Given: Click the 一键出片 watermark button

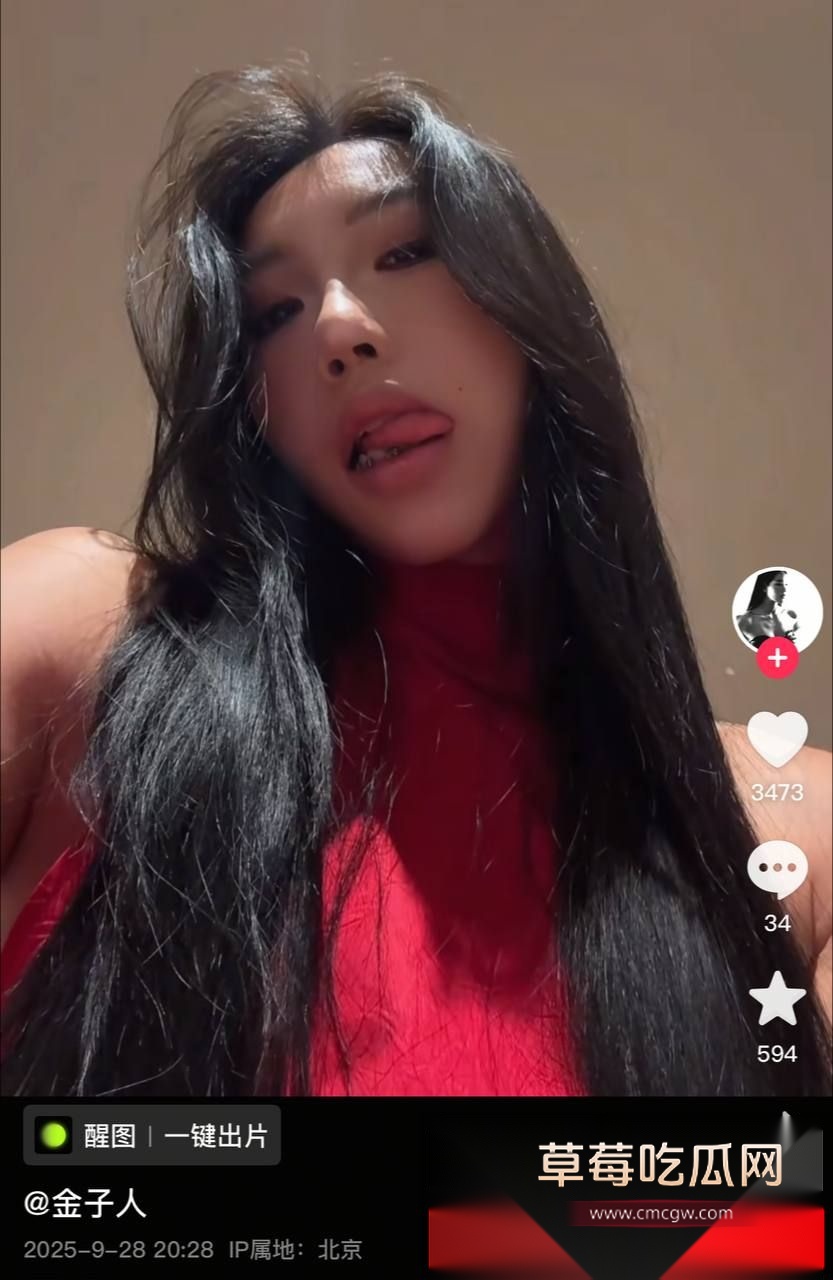Looking at the screenshot, I should coord(216,1136).
